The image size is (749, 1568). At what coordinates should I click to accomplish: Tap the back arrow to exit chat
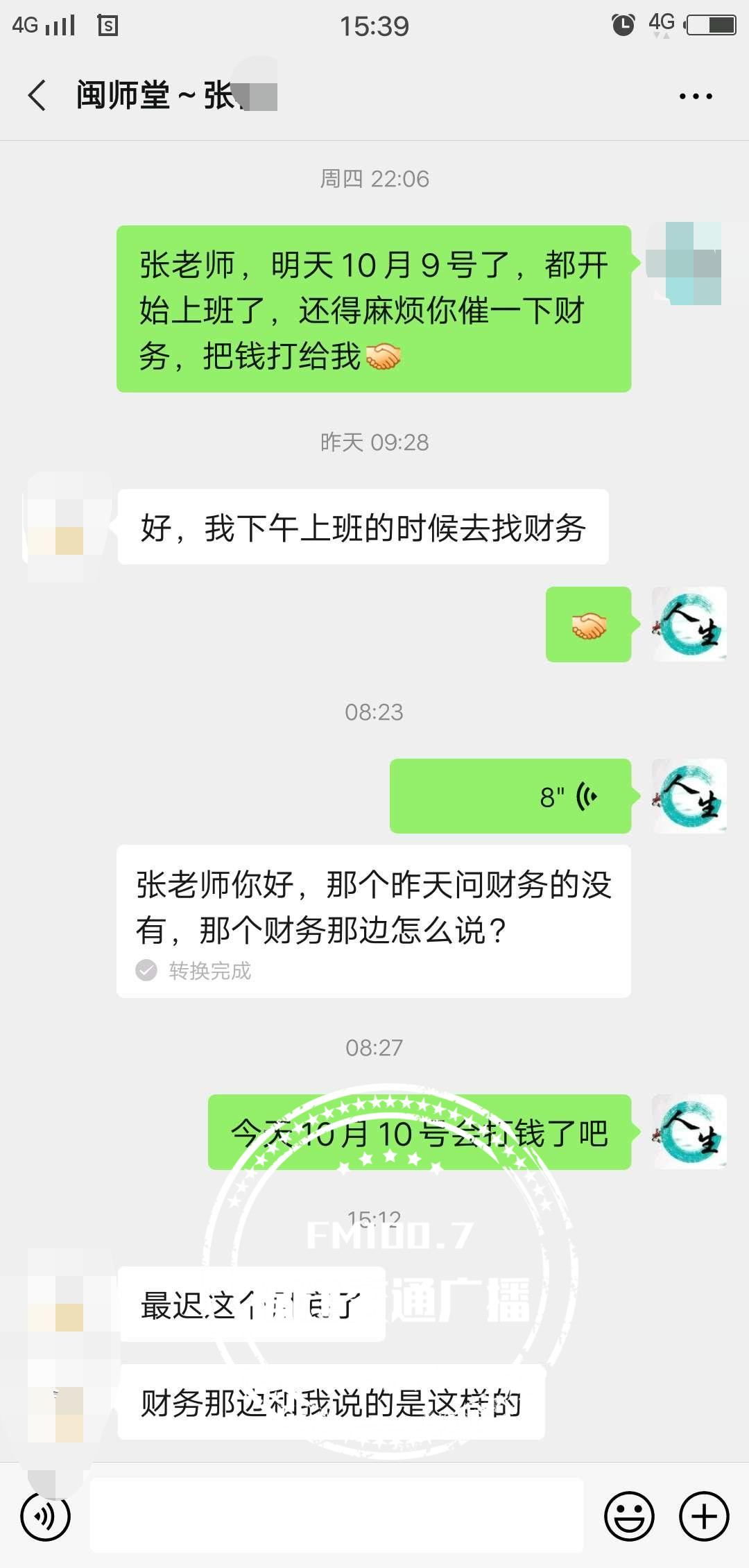pyautogui.click(x=36, y=96)
